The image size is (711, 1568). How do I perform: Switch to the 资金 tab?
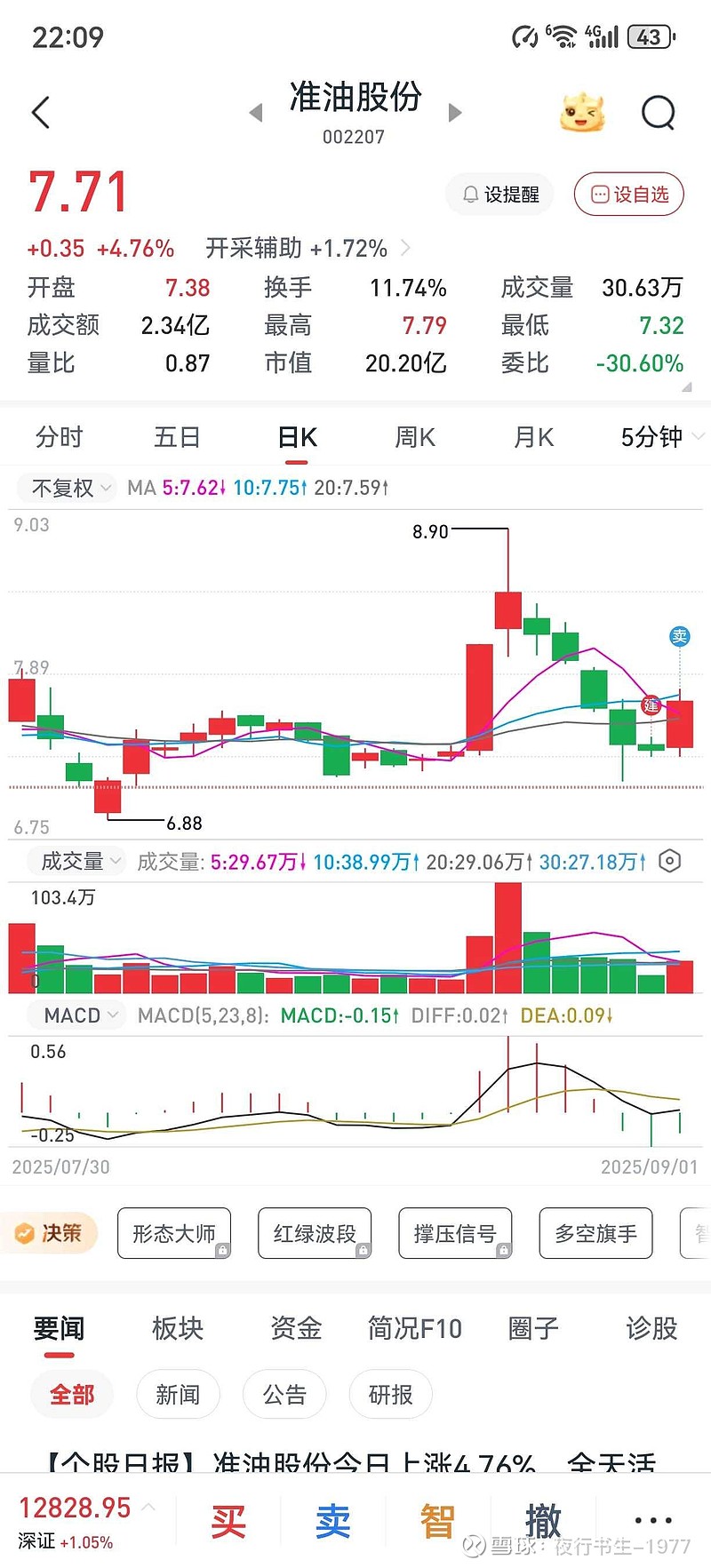(296, 1328)
